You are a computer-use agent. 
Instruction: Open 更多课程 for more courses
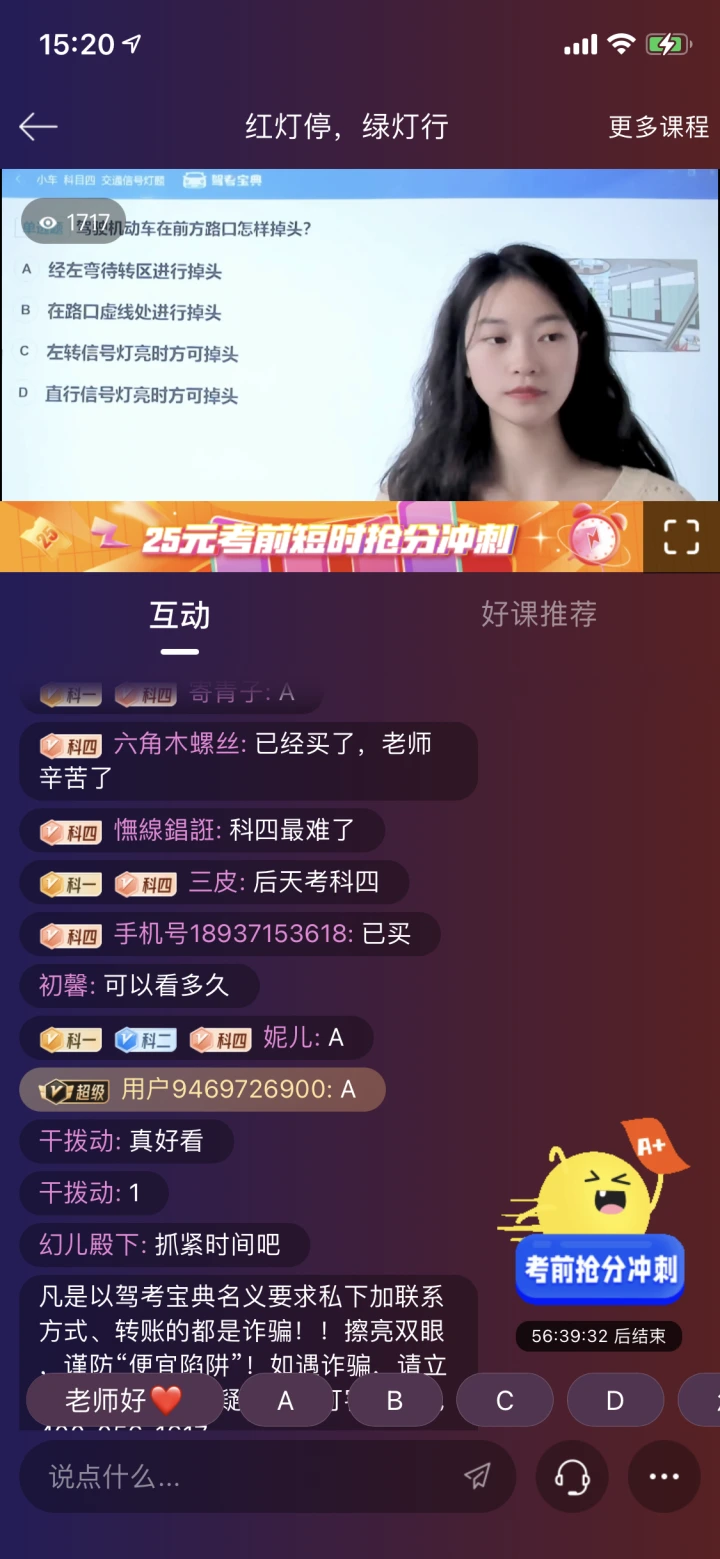tap(658, 127)
